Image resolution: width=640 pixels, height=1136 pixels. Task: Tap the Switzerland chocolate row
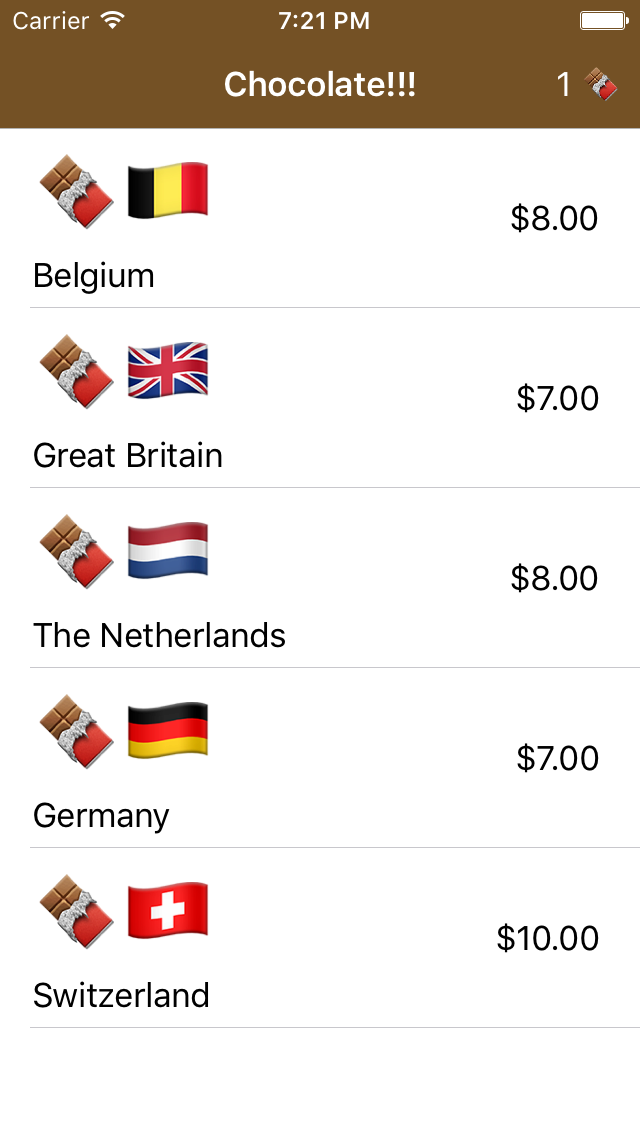point(320,938)
